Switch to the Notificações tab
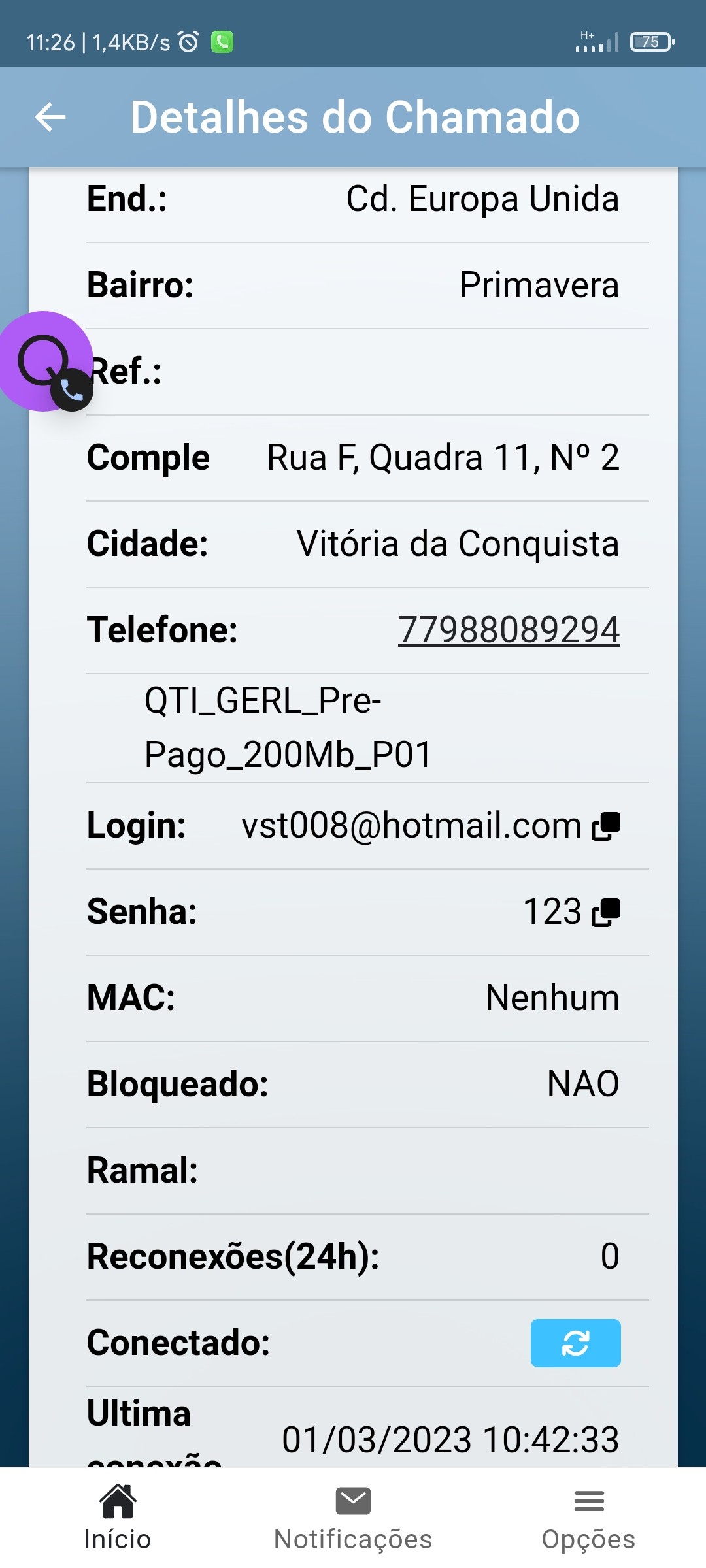 [x=353, y=1517]
